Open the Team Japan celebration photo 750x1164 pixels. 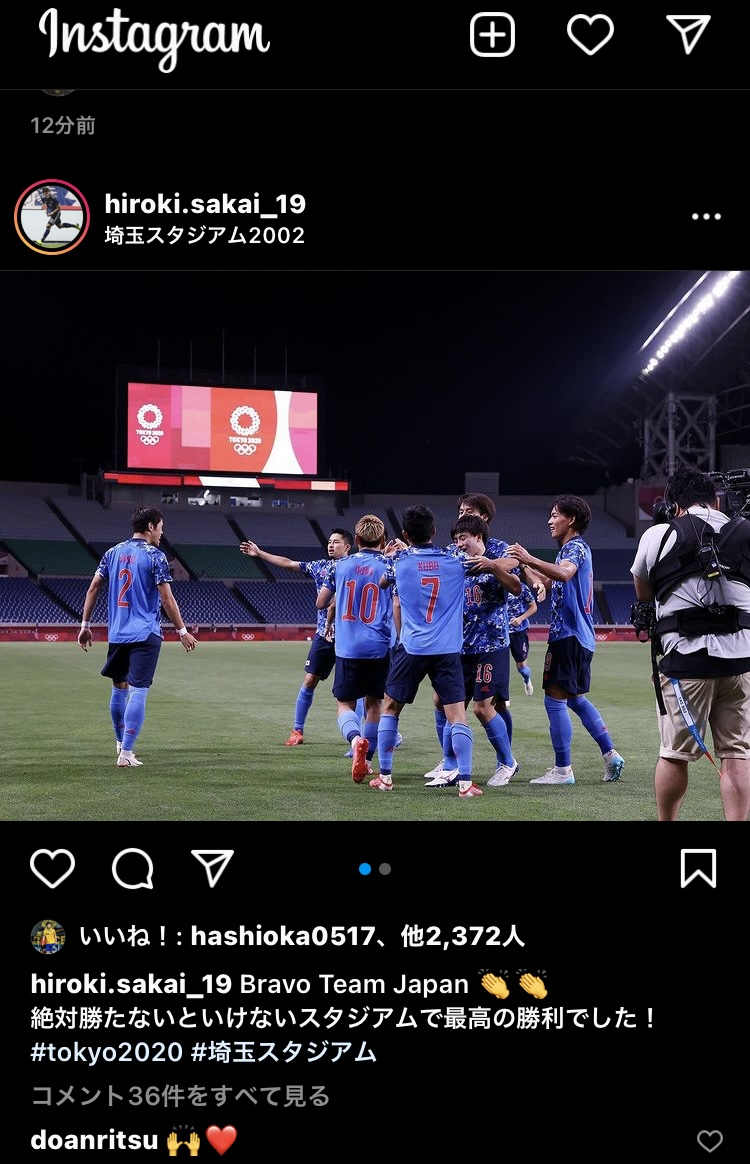375,545
